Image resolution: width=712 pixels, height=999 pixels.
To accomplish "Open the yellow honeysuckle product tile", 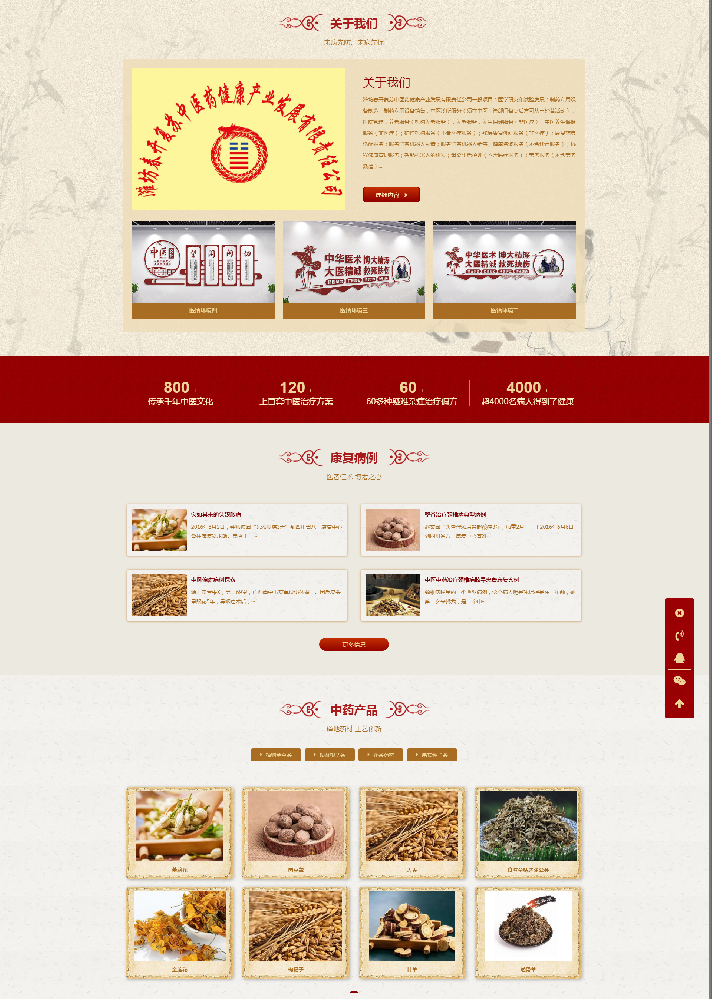I will [179, 932].
